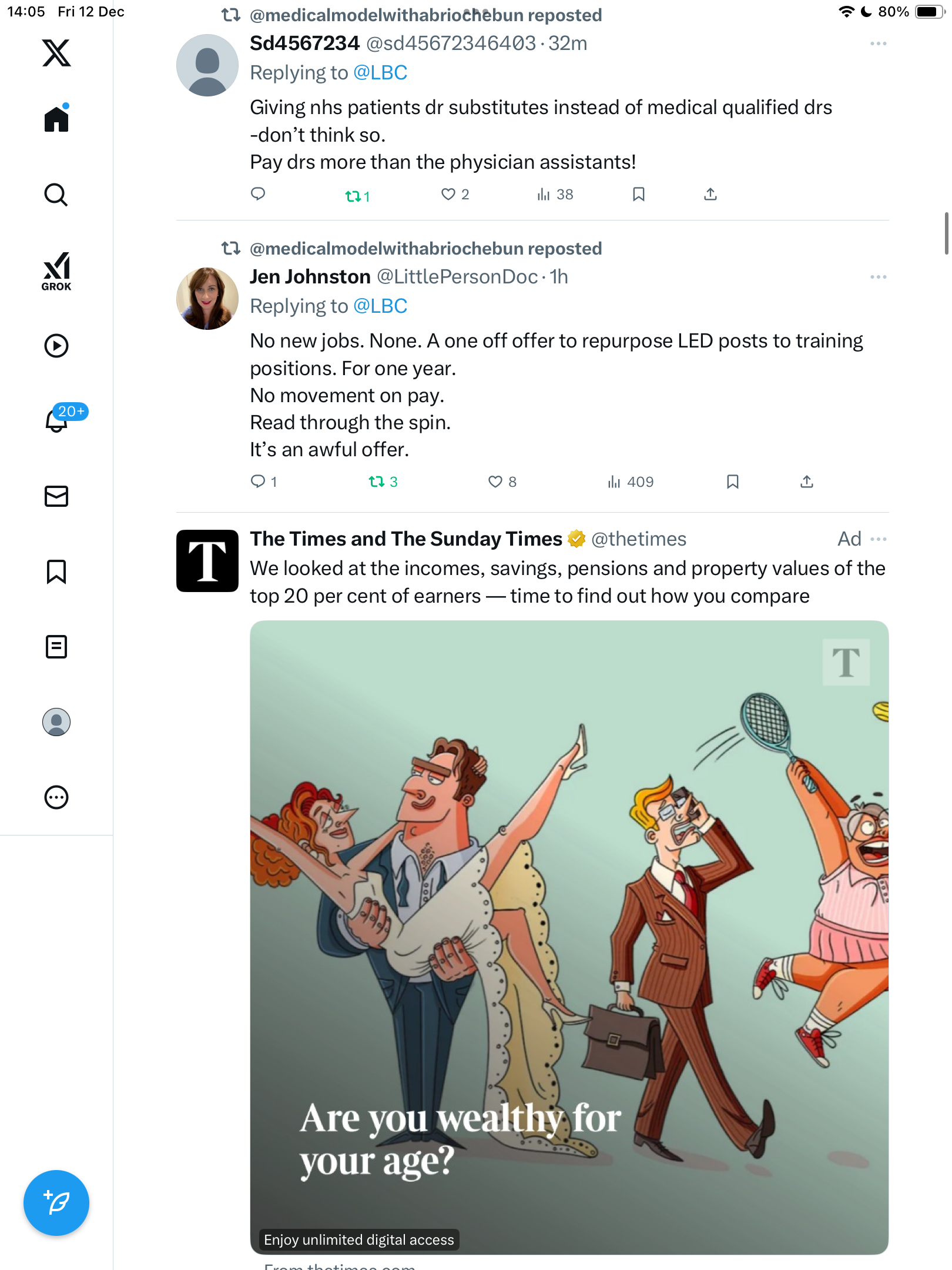The width and height of the screenshot is (952, 1270).
Task: Open The Times 'Are you wealthy' ad card
Action: (x=569, y=937)
